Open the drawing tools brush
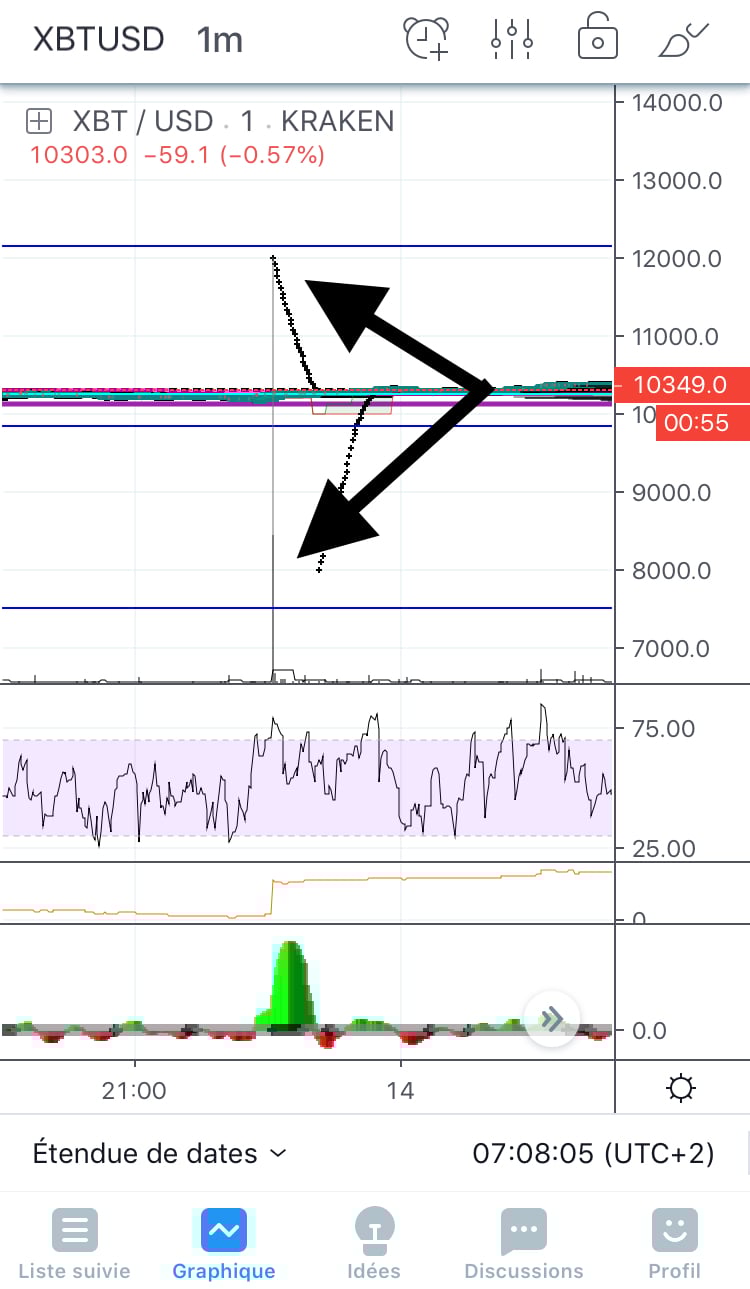 pyautogui.click(x=683, y=39)
